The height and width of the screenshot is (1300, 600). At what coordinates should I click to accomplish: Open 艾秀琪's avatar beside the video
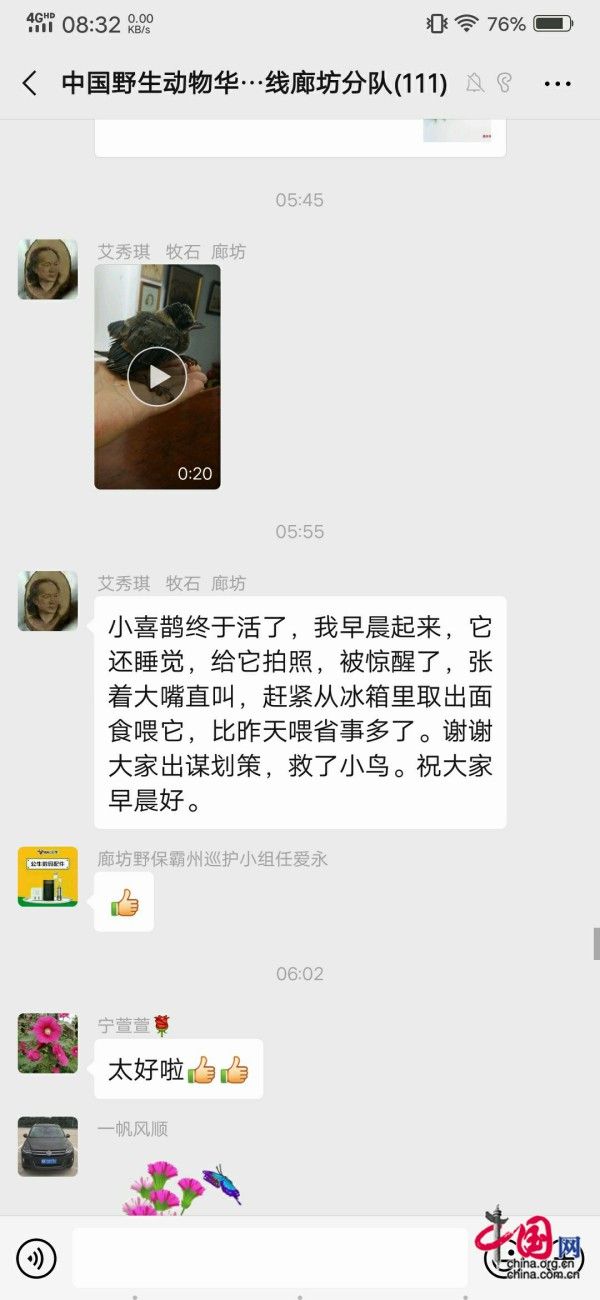(x=48, y=269)
